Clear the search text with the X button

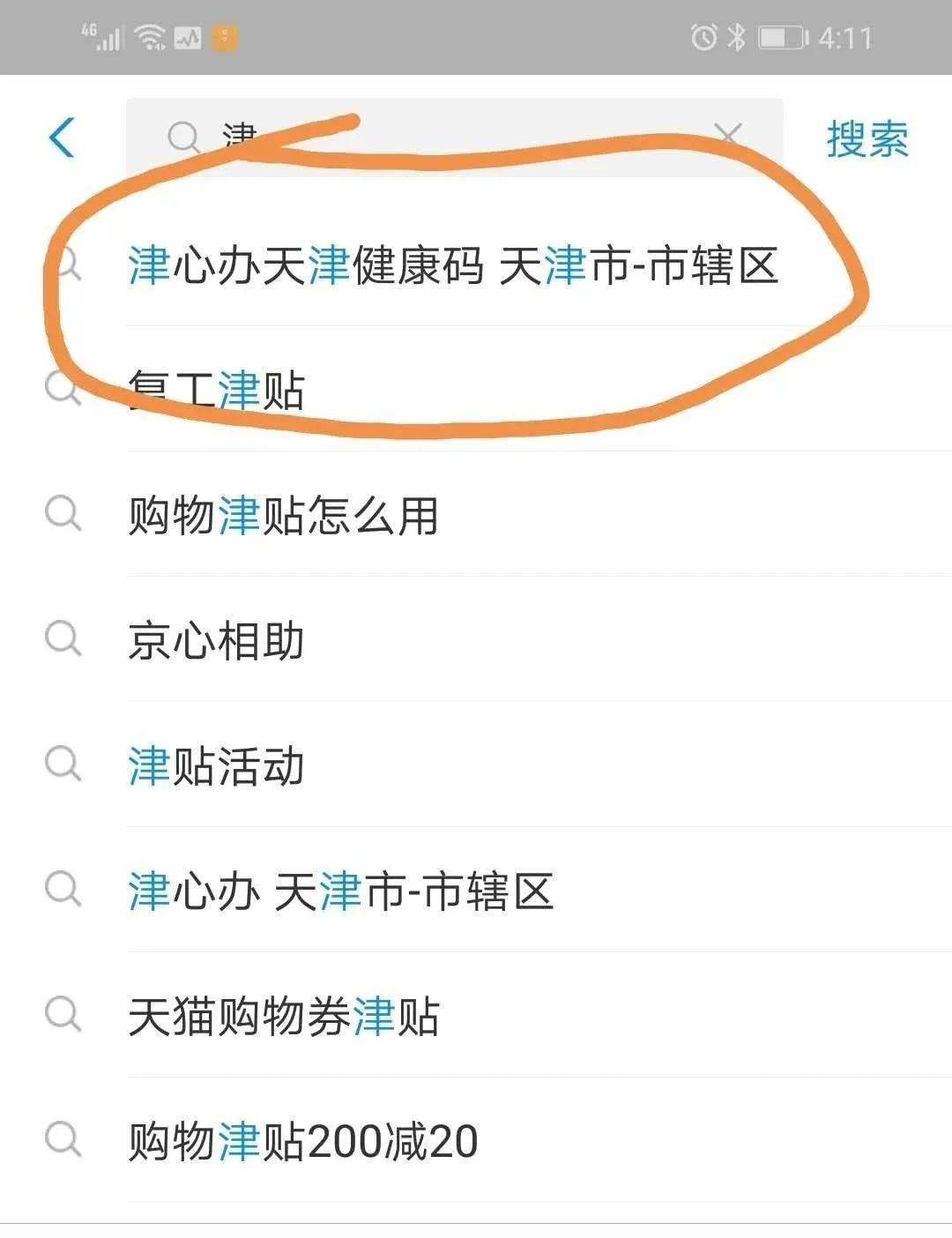(x=727, y=135)
